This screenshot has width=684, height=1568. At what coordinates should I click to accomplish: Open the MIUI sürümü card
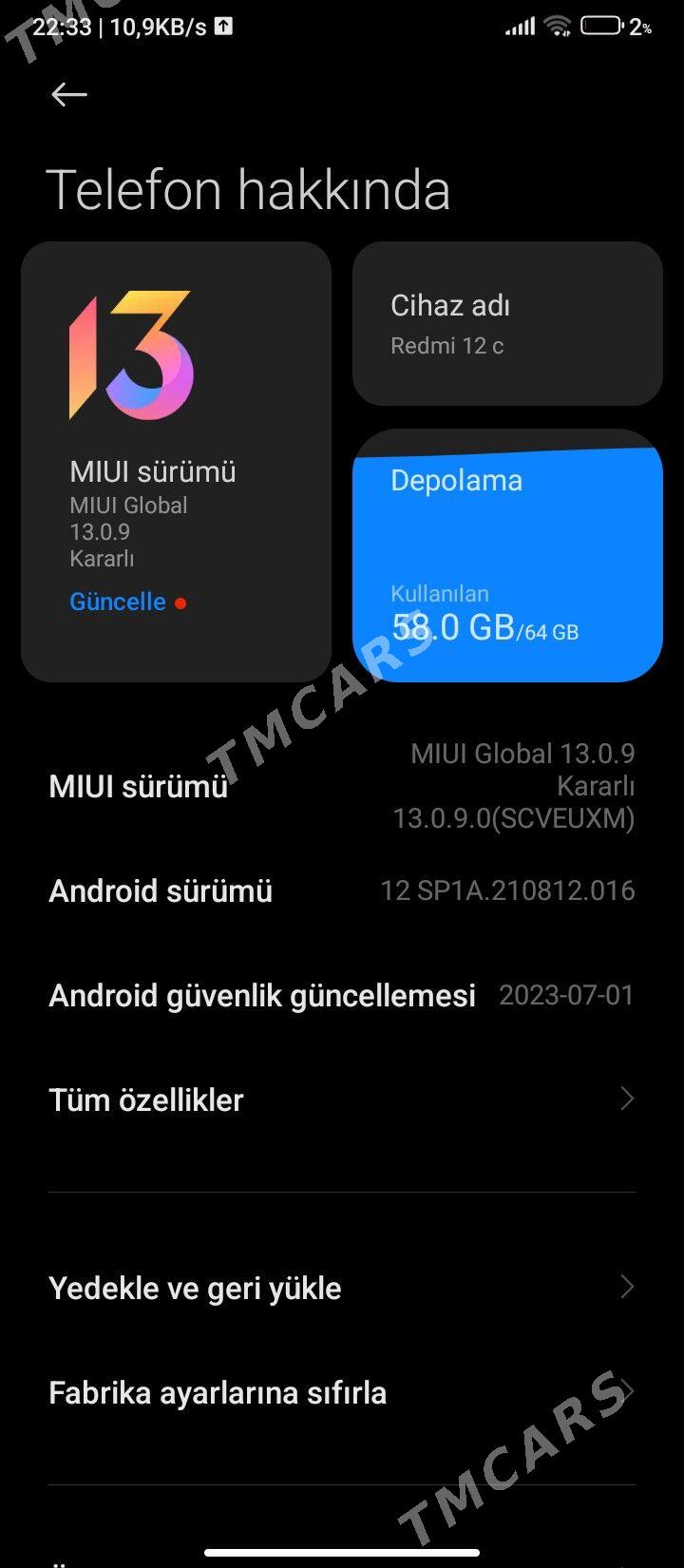[x=176, y=461]
